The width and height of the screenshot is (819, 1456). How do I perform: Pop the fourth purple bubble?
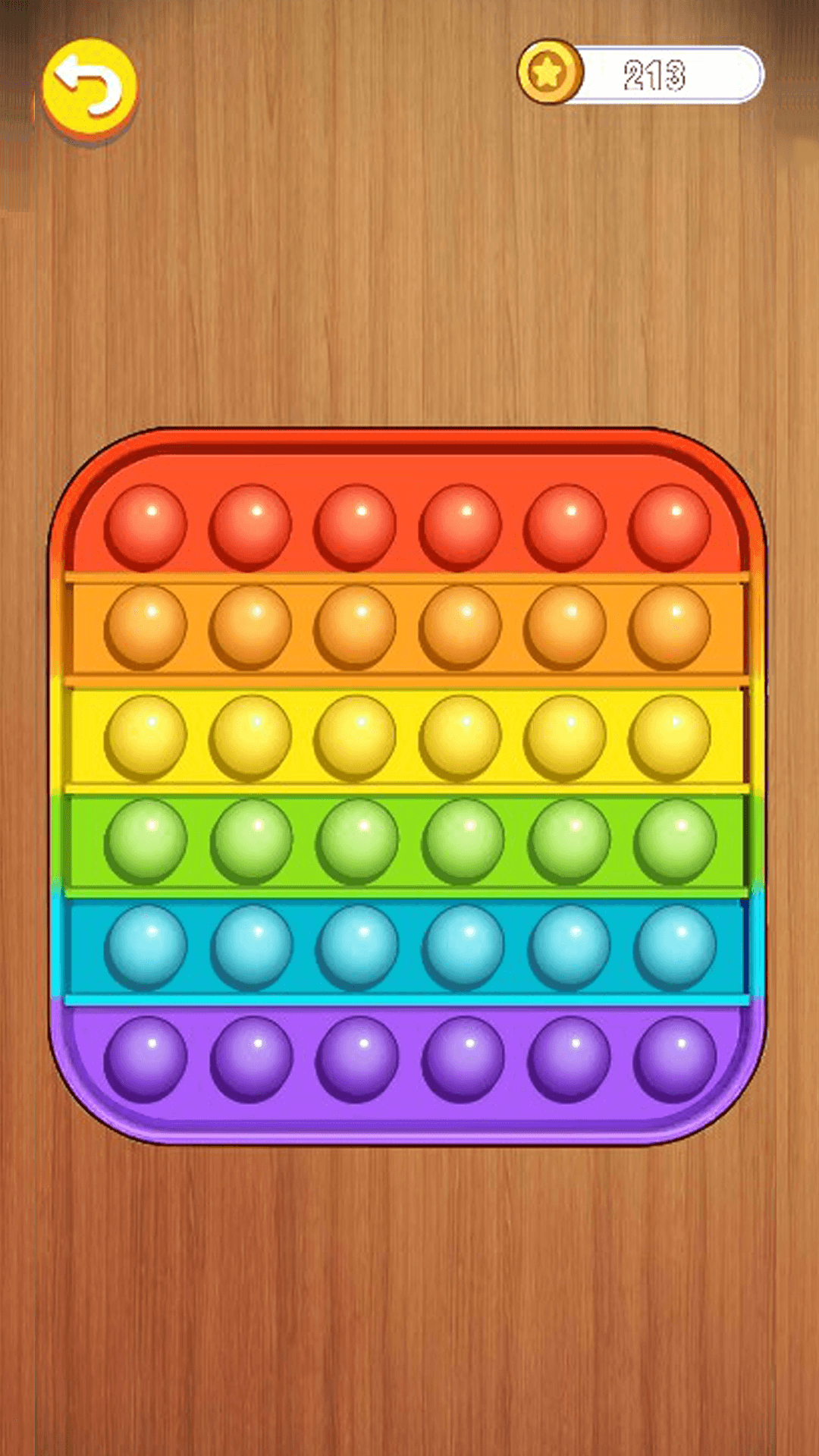(463, 1057)
